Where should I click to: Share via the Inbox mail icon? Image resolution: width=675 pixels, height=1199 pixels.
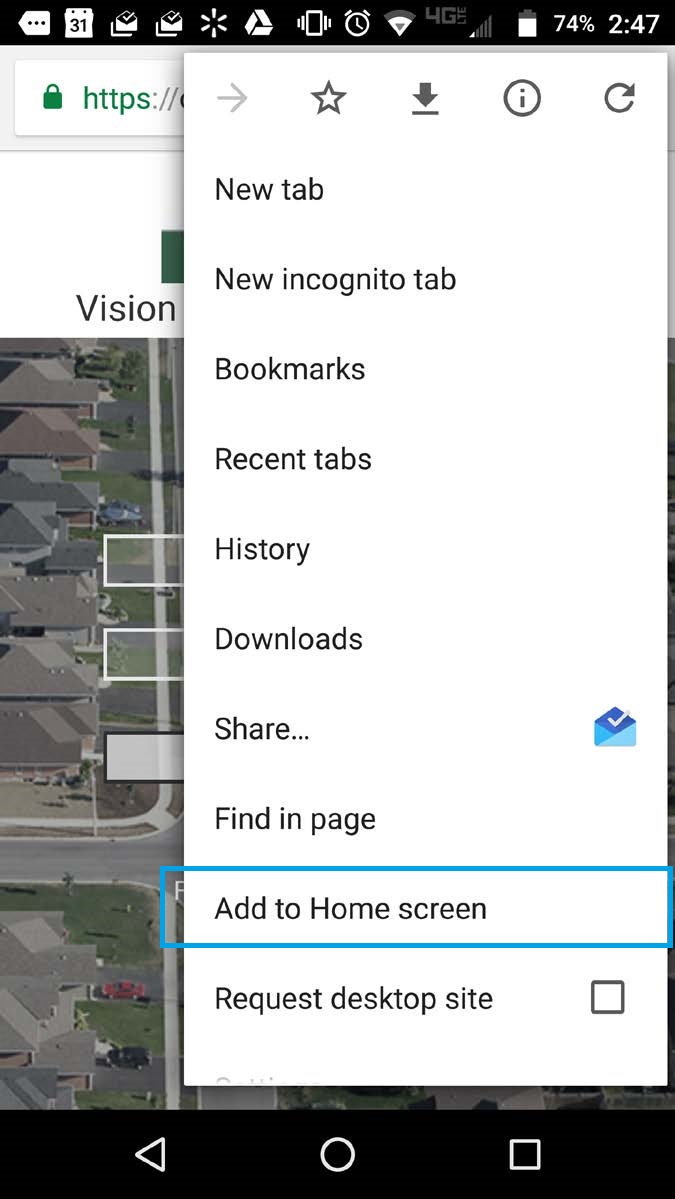[x=615, y=728]
